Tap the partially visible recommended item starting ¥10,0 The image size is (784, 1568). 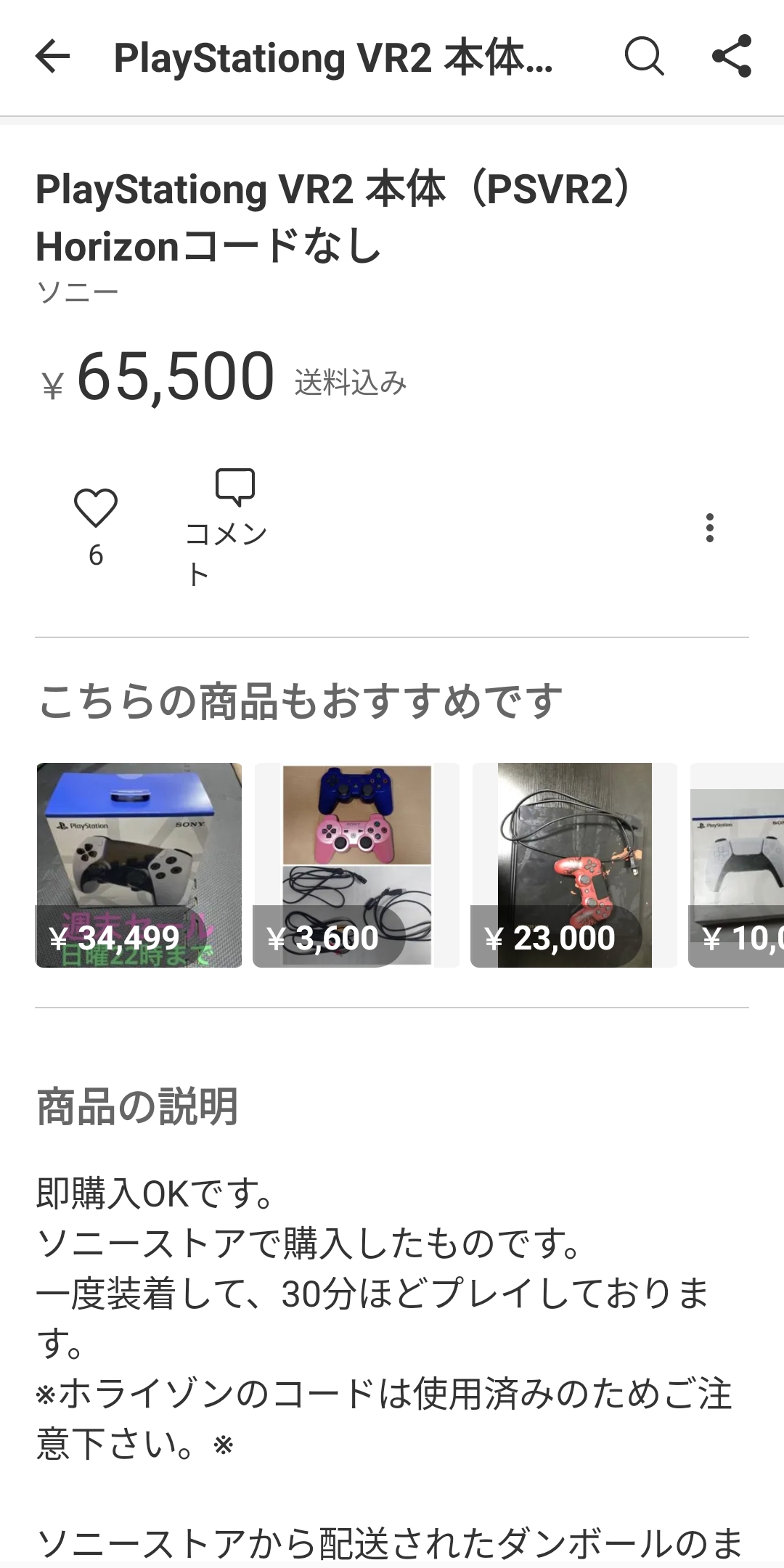click(x=738, y=865)
